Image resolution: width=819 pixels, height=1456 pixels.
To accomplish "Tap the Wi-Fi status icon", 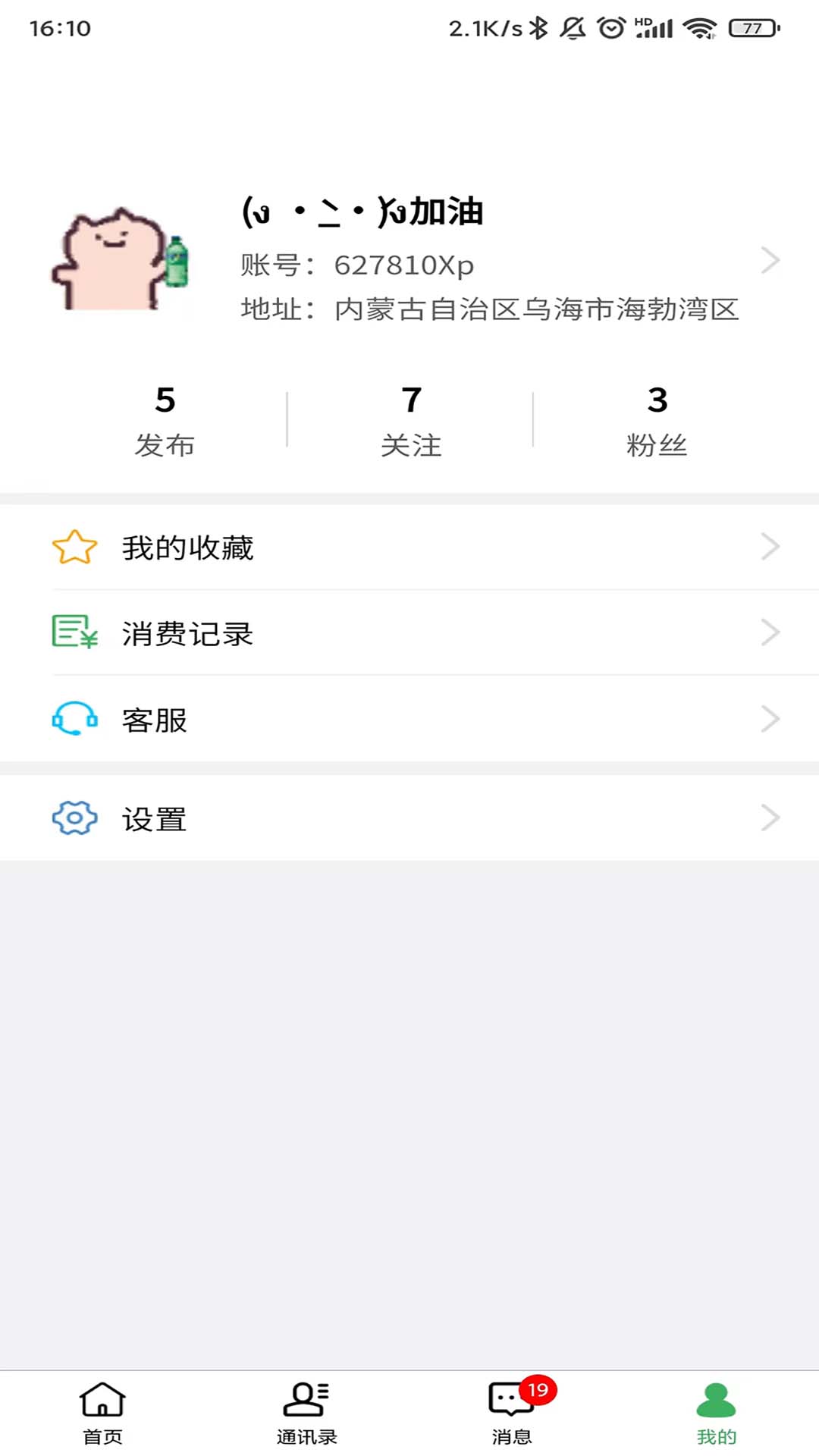I will tap(700, 27).
